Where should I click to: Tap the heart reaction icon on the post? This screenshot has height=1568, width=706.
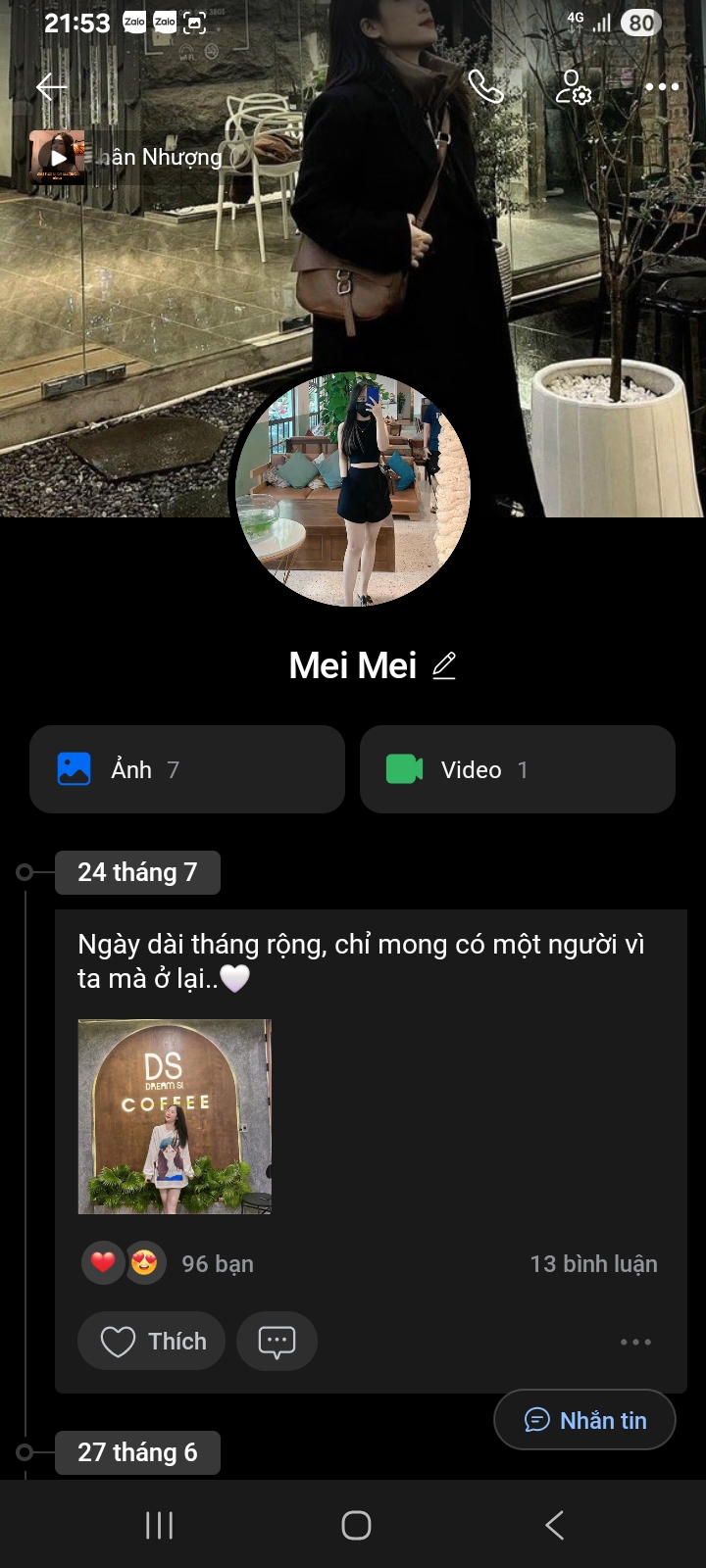(102, 1262)
